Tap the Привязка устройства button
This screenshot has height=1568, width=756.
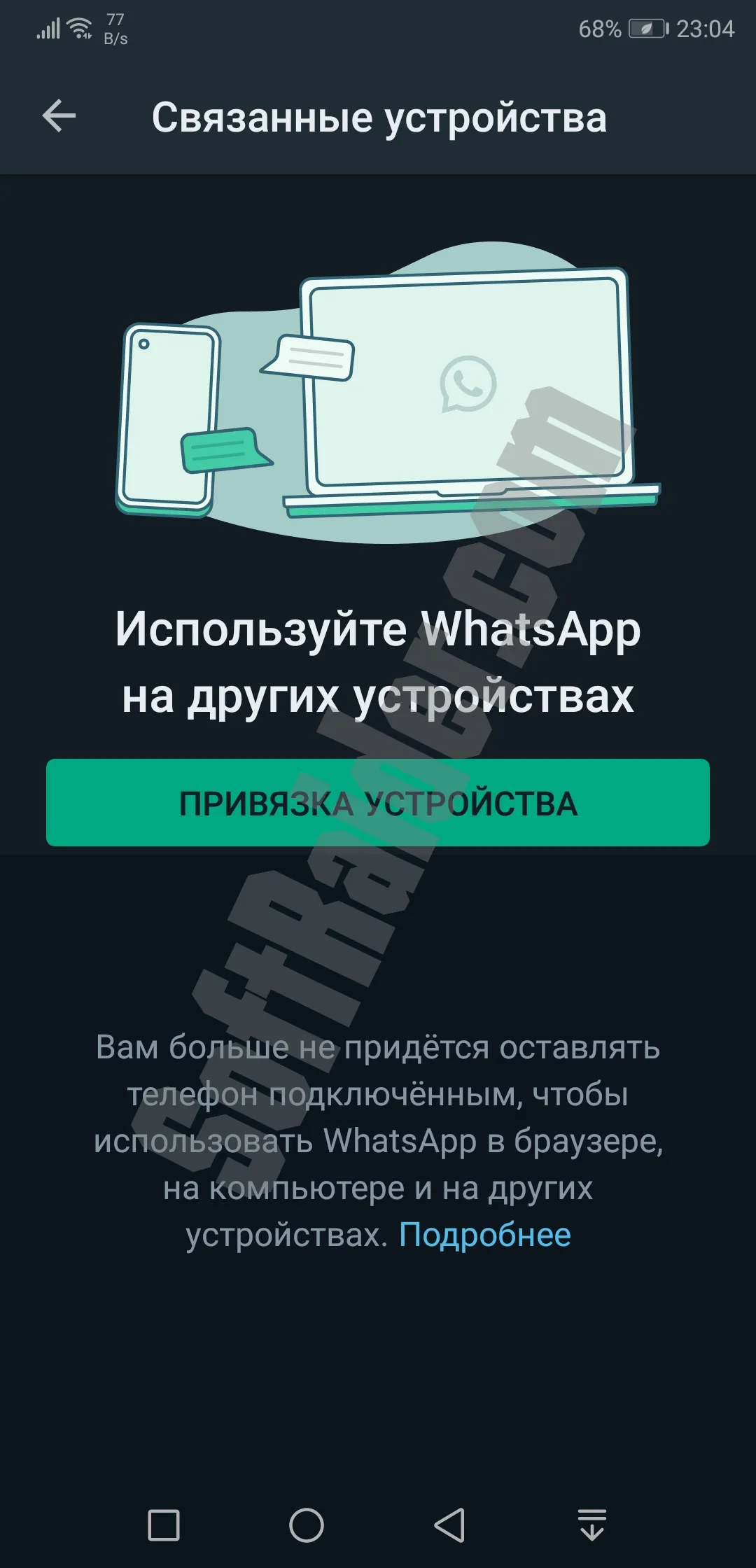pos(378,803)
